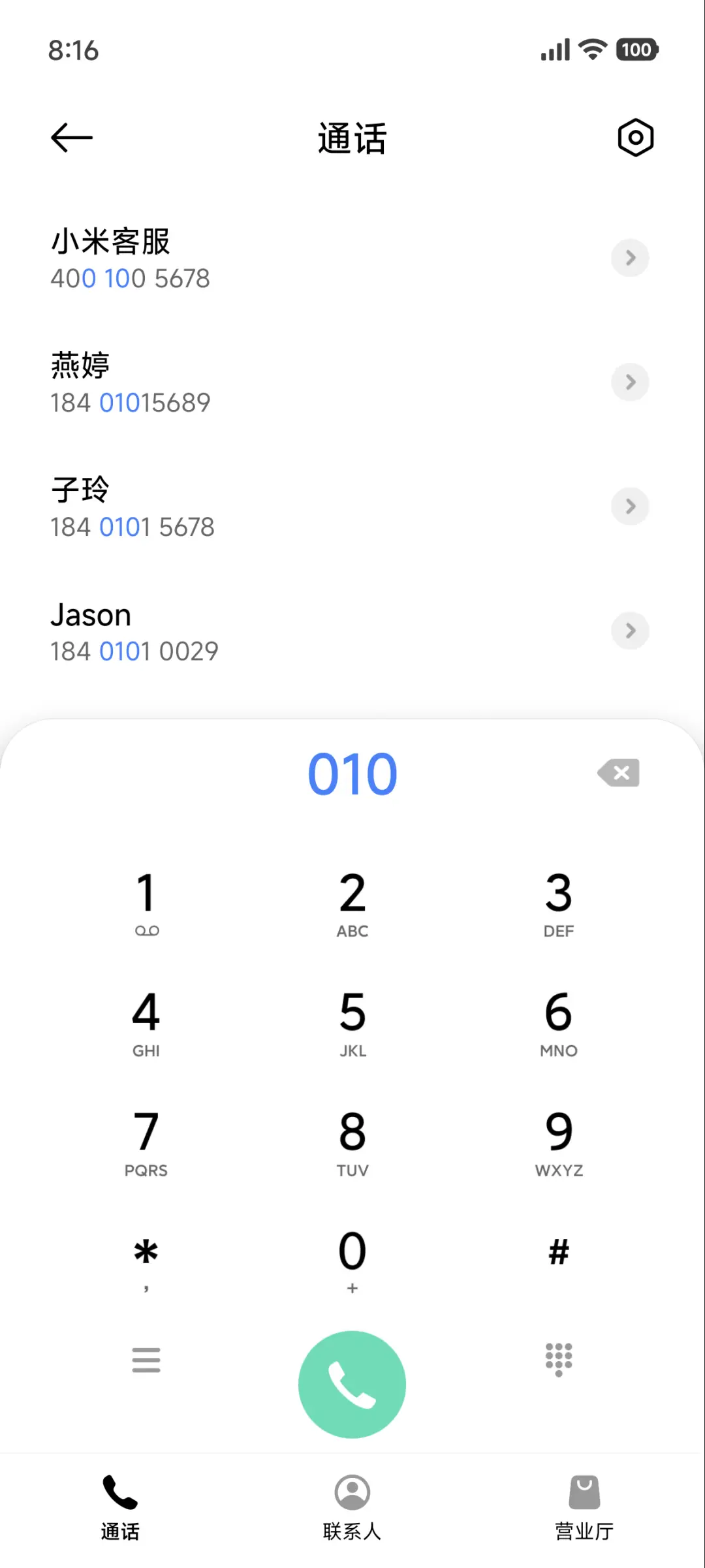Open call details for 子玲
Screen dimensions: 705x1568
click(x=629, y=506)
